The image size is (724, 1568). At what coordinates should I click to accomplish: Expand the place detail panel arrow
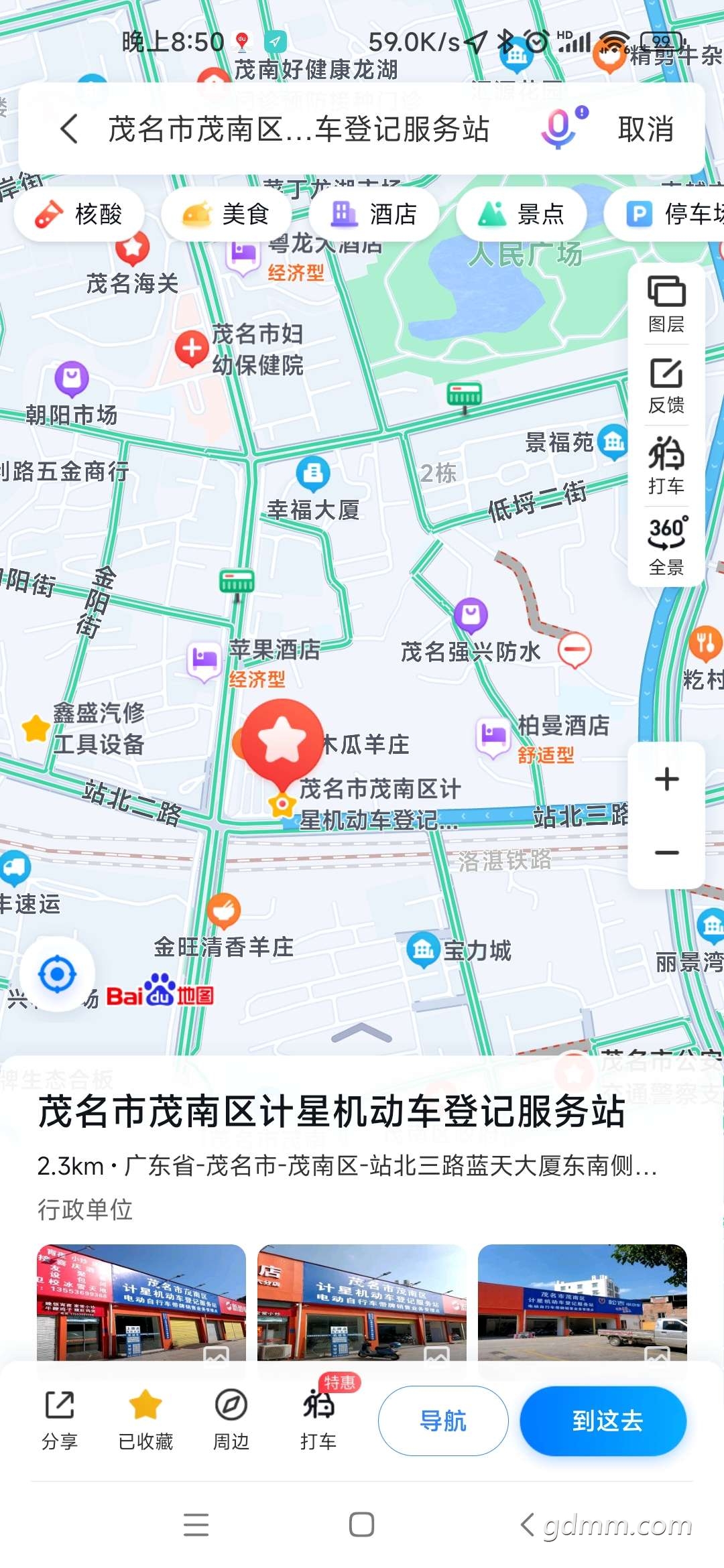click(x=361, y=1034)
